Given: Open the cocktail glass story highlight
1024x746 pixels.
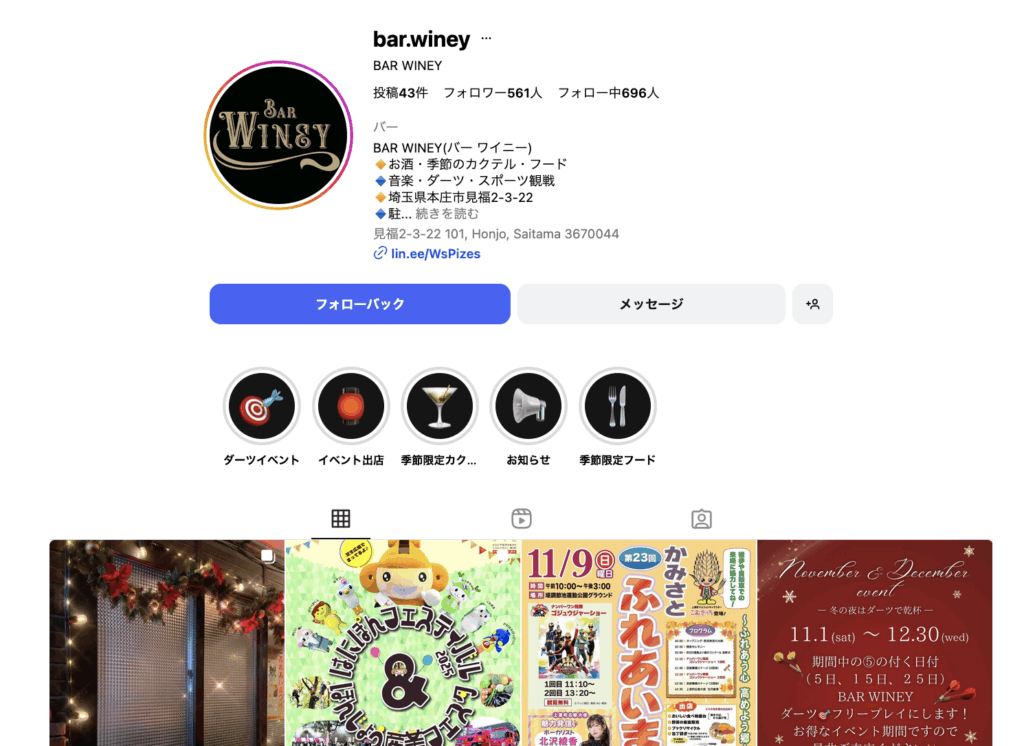Looking at the screenshot, I should pyautogui.click(x=439, y=406).
